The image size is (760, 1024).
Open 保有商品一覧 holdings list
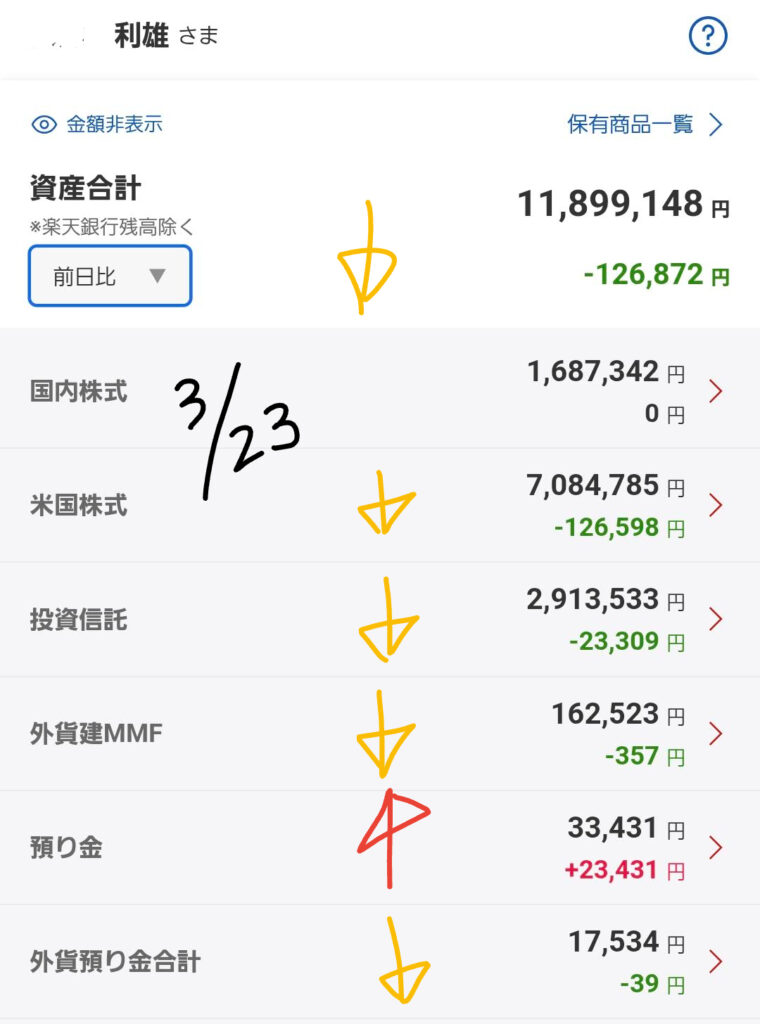(644, 125)
